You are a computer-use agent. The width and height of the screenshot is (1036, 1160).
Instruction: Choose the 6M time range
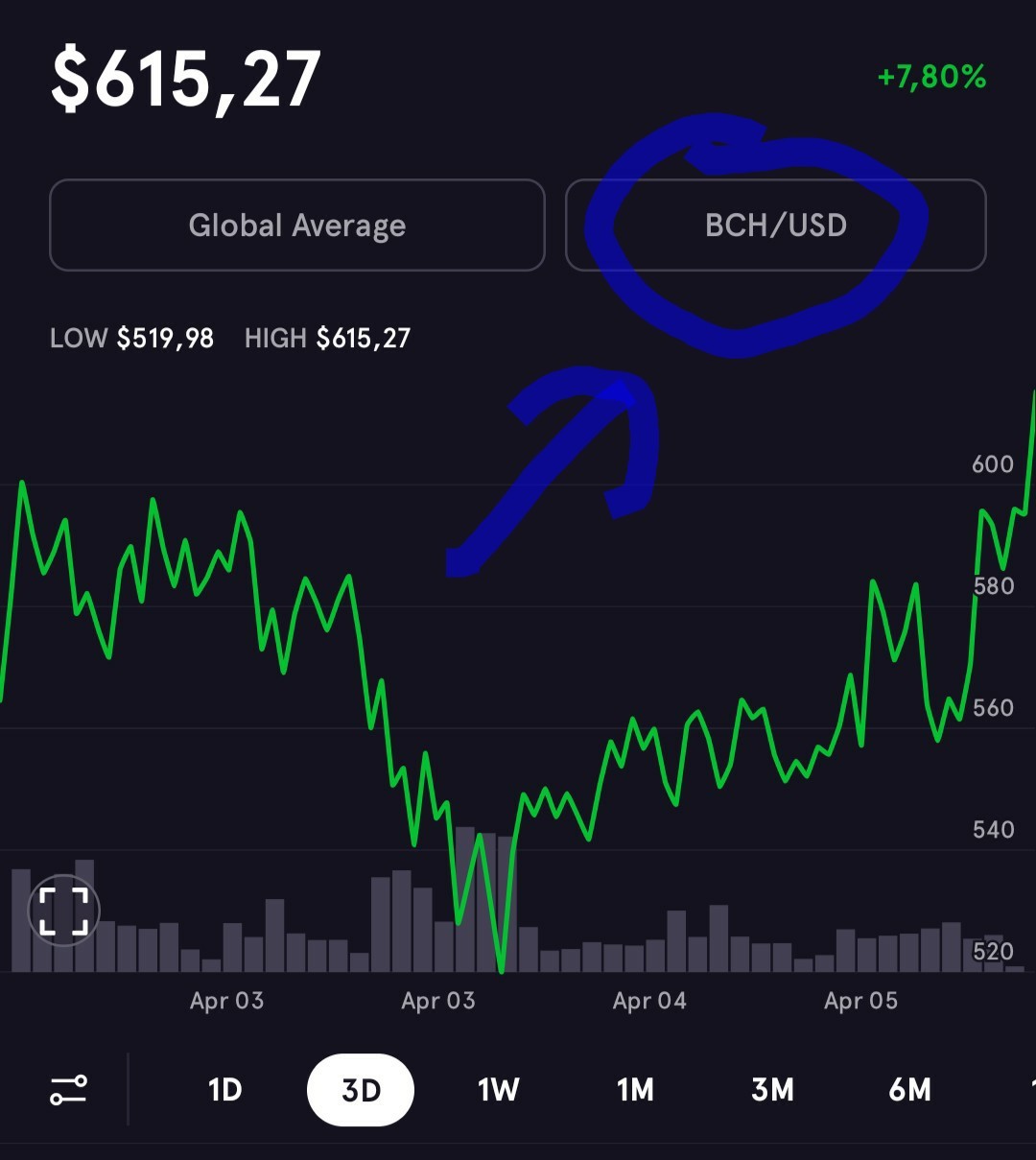[909, 1090]
